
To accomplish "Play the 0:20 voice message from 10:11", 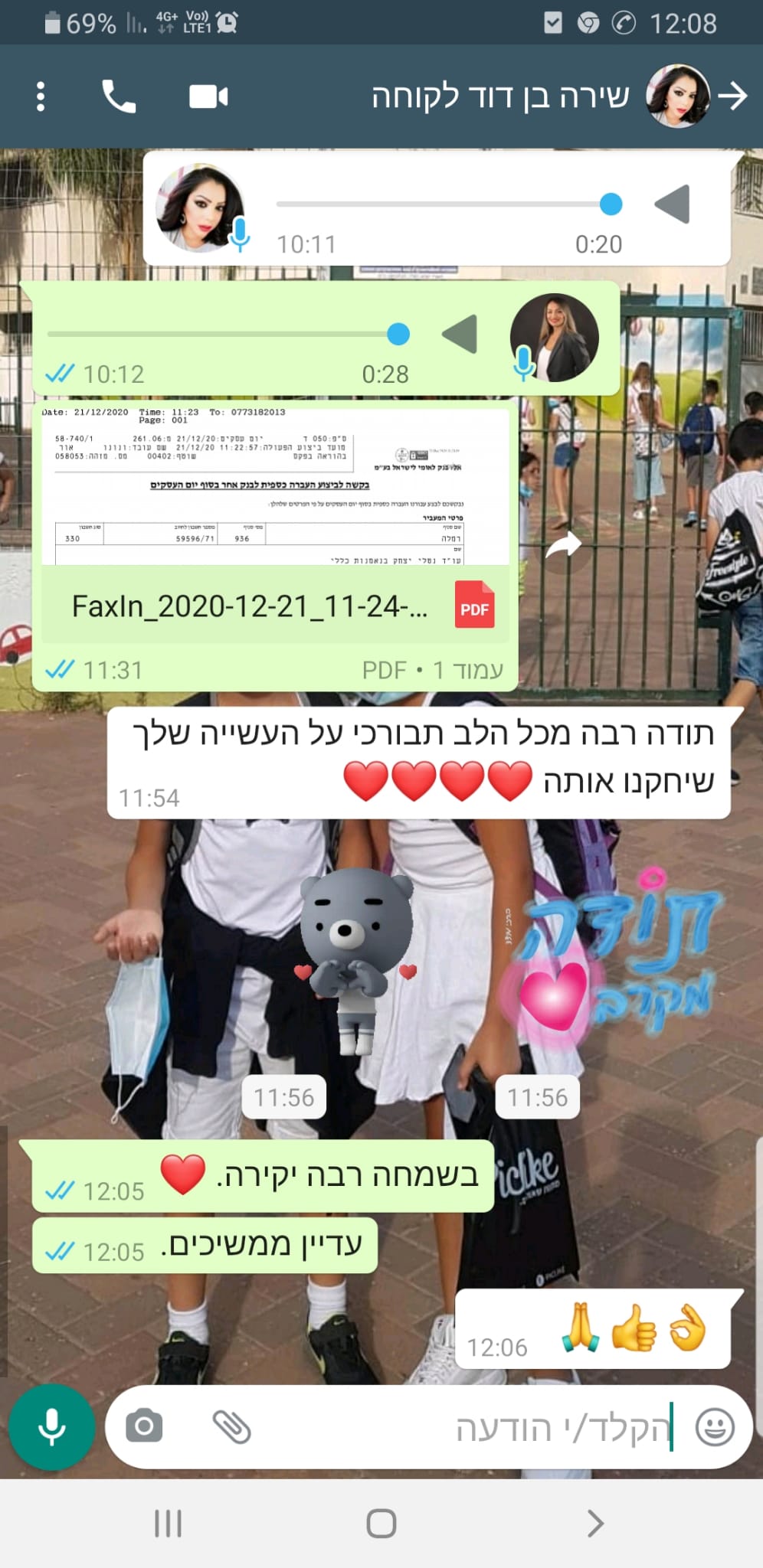I will [x=673, y=204].
